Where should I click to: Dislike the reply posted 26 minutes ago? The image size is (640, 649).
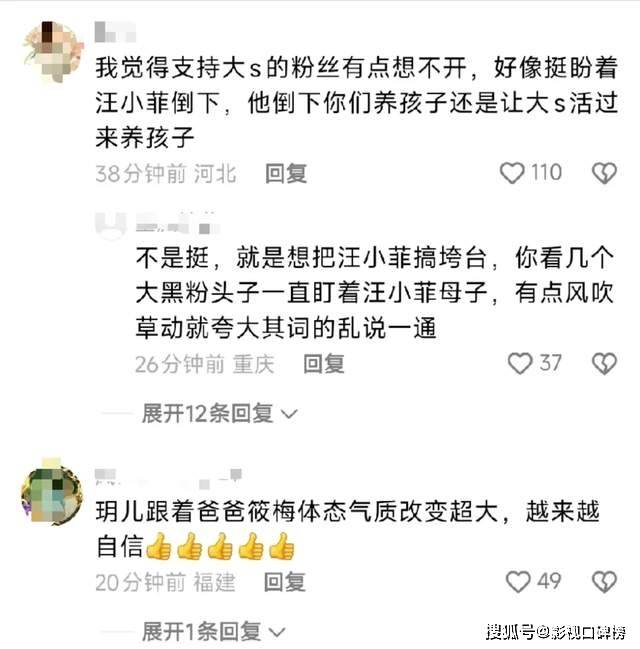coord(604,363)
